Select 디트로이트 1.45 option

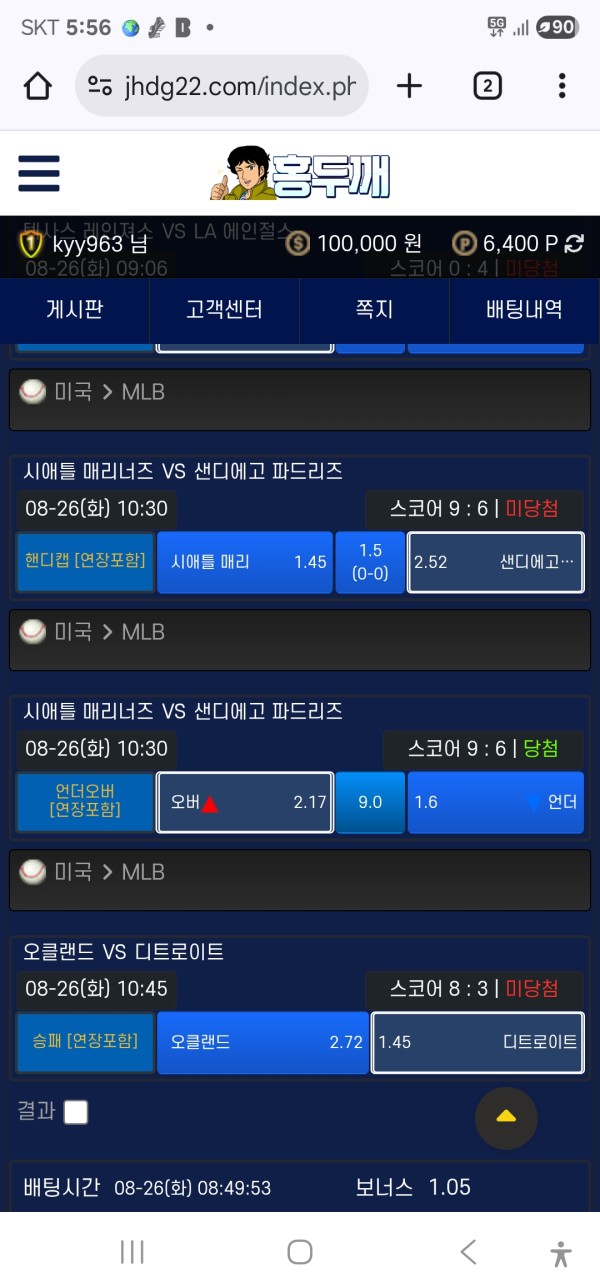[478, 1042]
